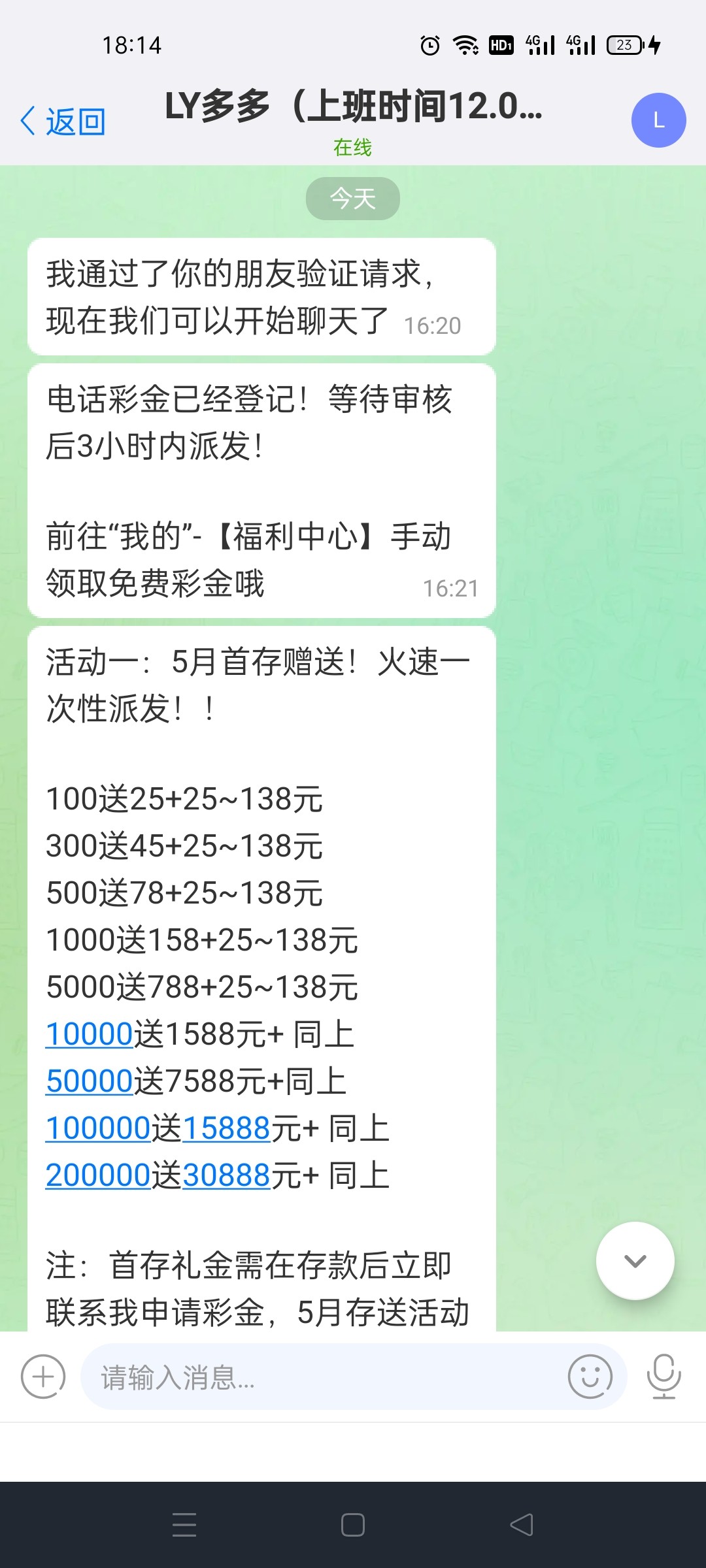Open the LY多多 contact avatar
This screenshot has height=1568, width=706.
[658, 120]
